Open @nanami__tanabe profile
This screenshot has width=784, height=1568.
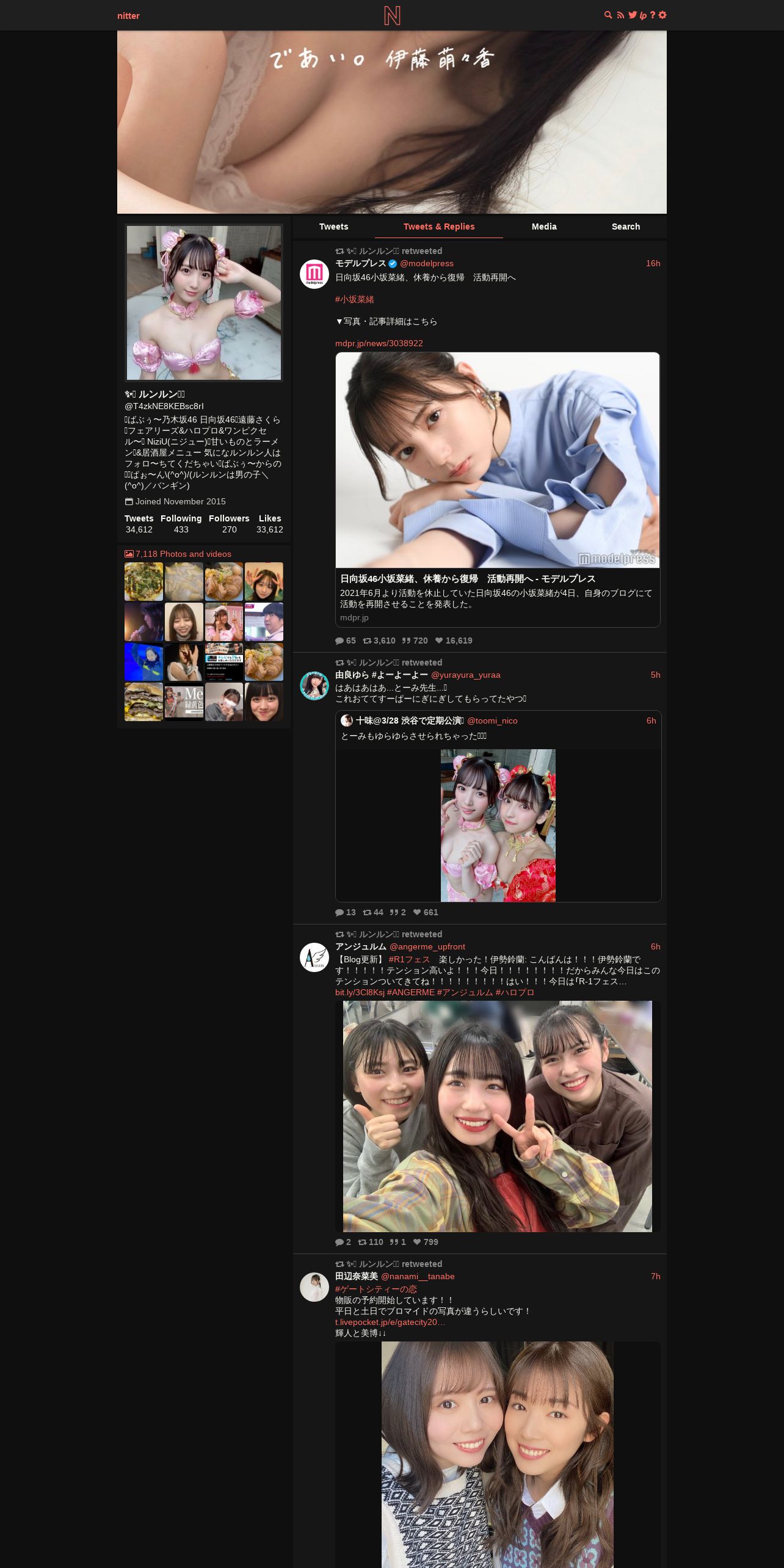[418, 1276]
